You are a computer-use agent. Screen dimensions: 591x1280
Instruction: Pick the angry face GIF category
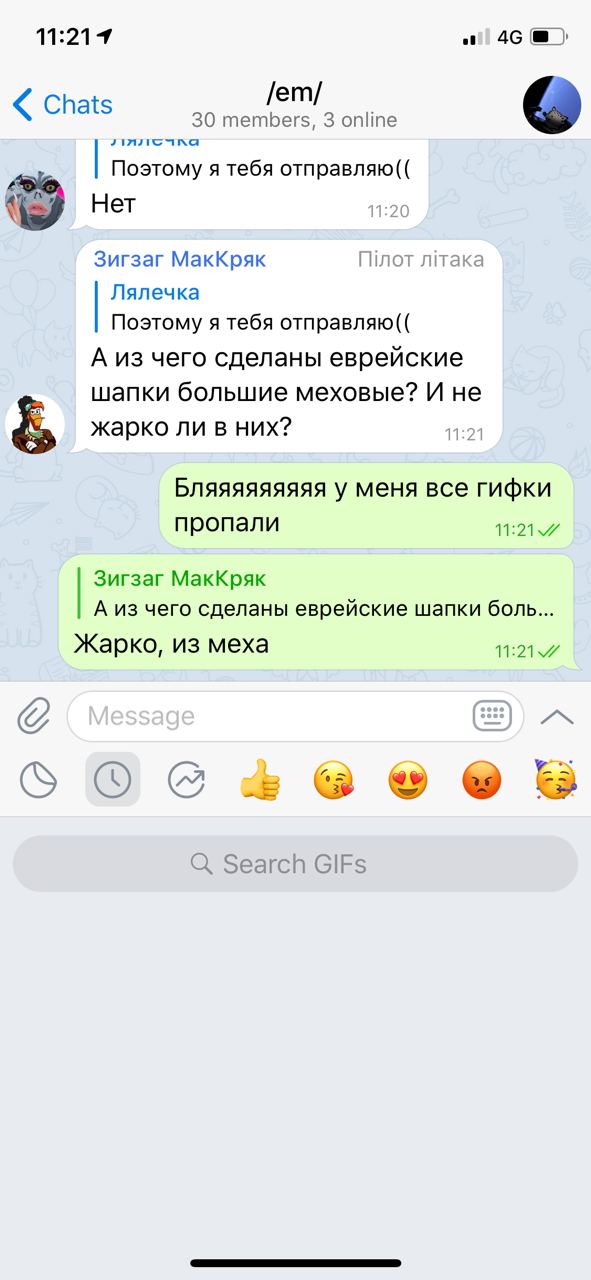[x=482, y=780]
